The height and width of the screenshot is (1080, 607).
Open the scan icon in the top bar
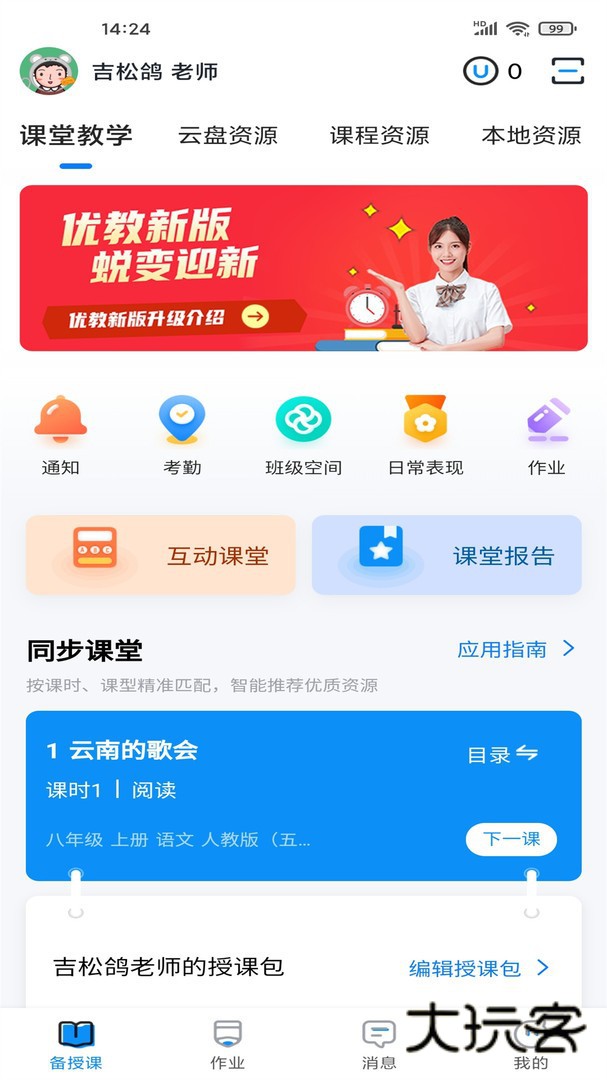[567, 71]
